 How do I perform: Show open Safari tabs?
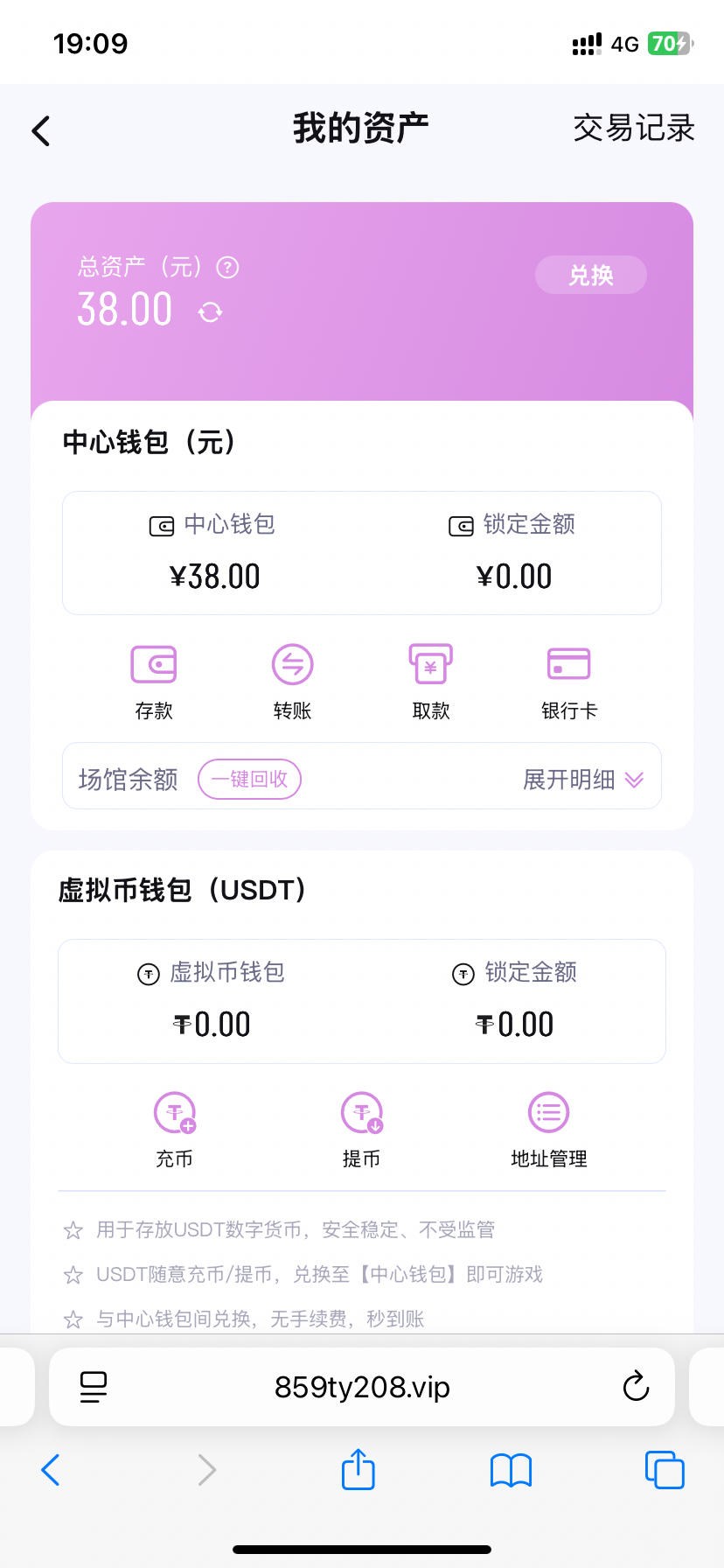(665, 1470)
